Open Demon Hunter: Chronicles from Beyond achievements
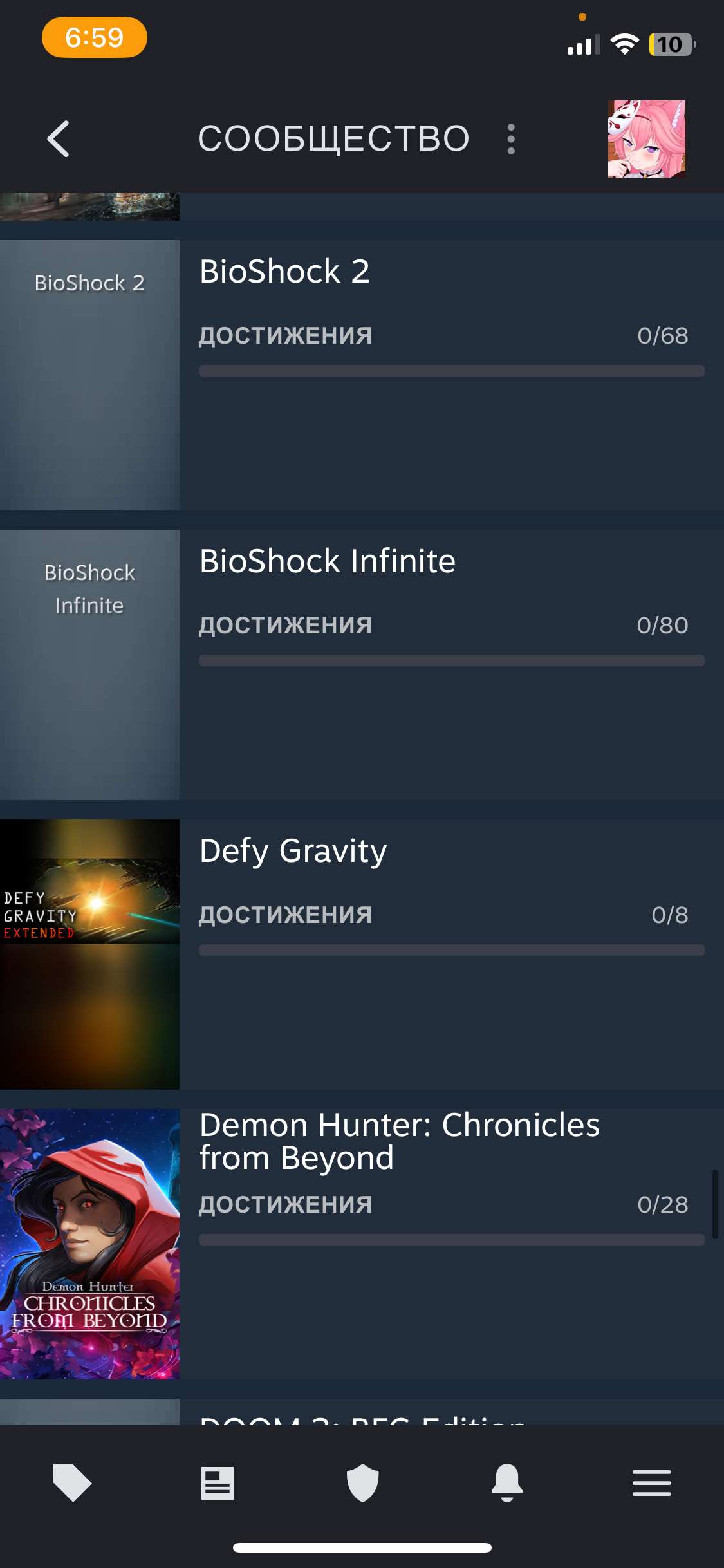The height and width of the screenshot is (1568, 724). [x=443, y=1204]
